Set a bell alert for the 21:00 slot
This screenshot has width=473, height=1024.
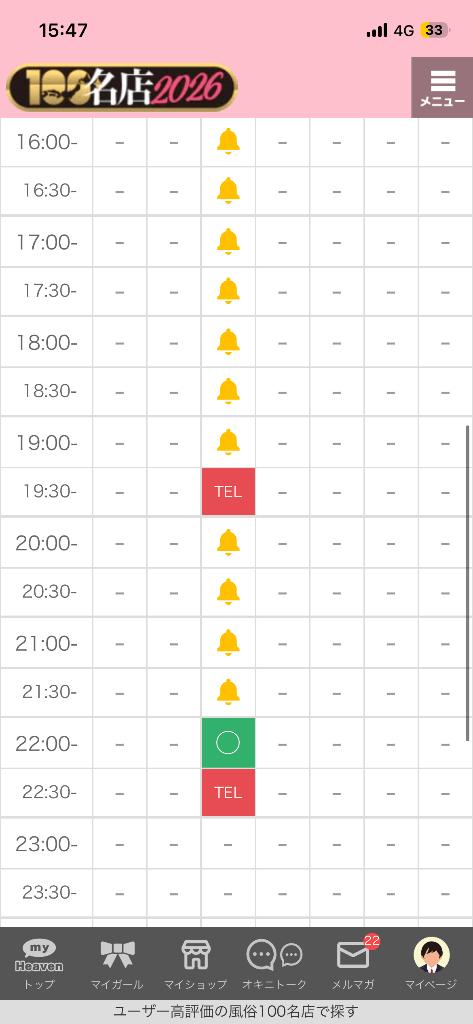[x=228, y=643]
